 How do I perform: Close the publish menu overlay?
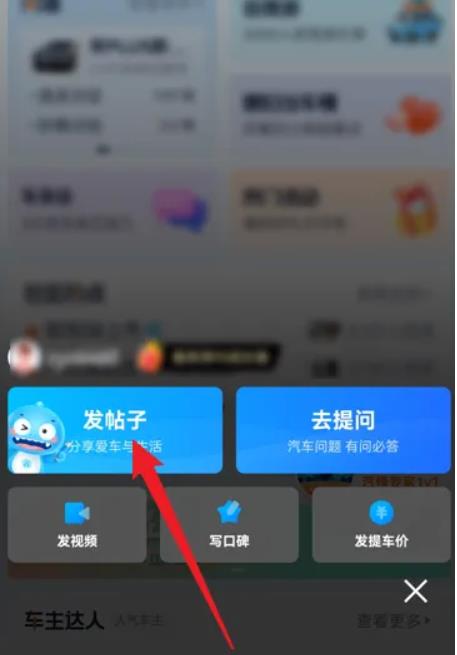click(416, 591)
